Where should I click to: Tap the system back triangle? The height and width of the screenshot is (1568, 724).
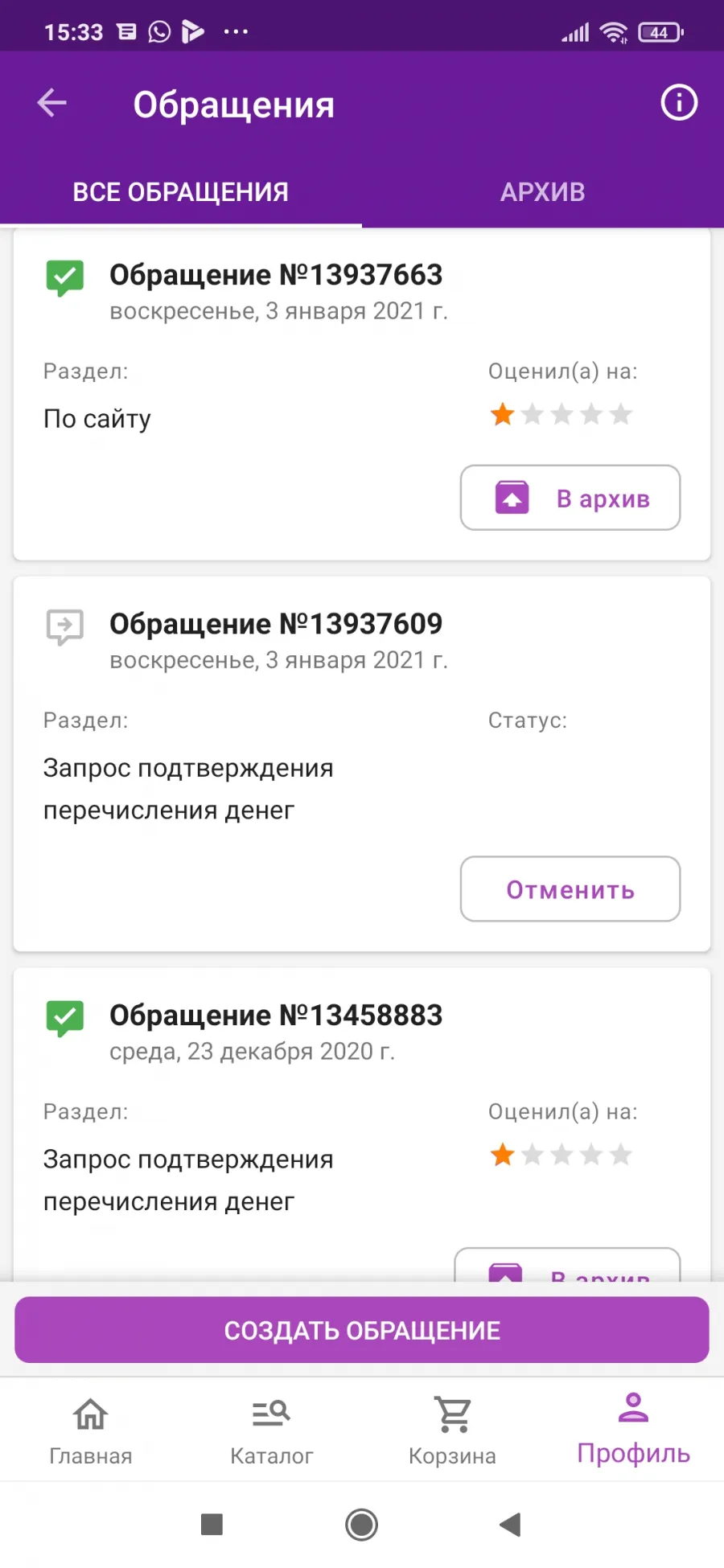point(511,1525)
